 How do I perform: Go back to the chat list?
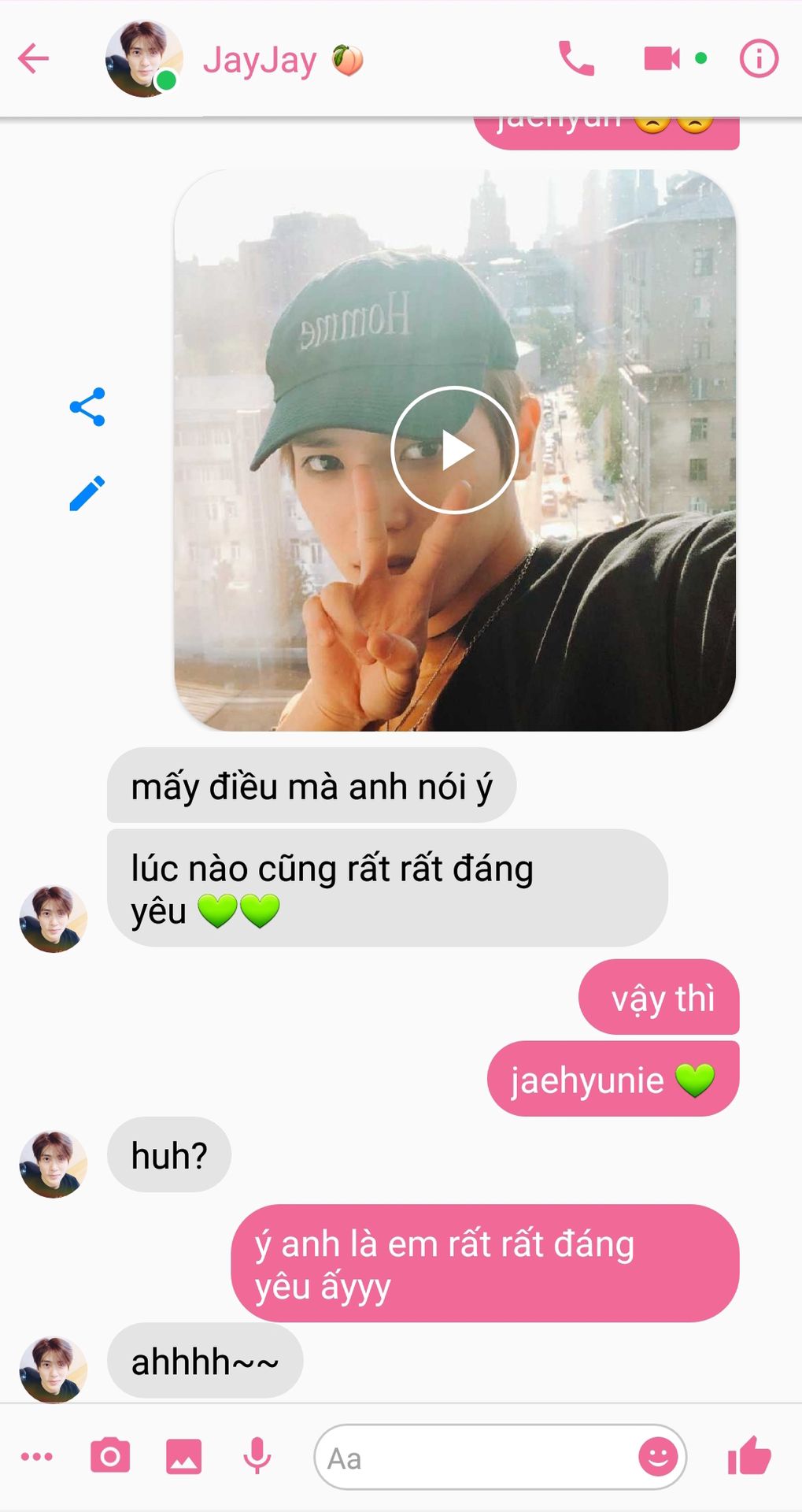click(x=34, y=58)
